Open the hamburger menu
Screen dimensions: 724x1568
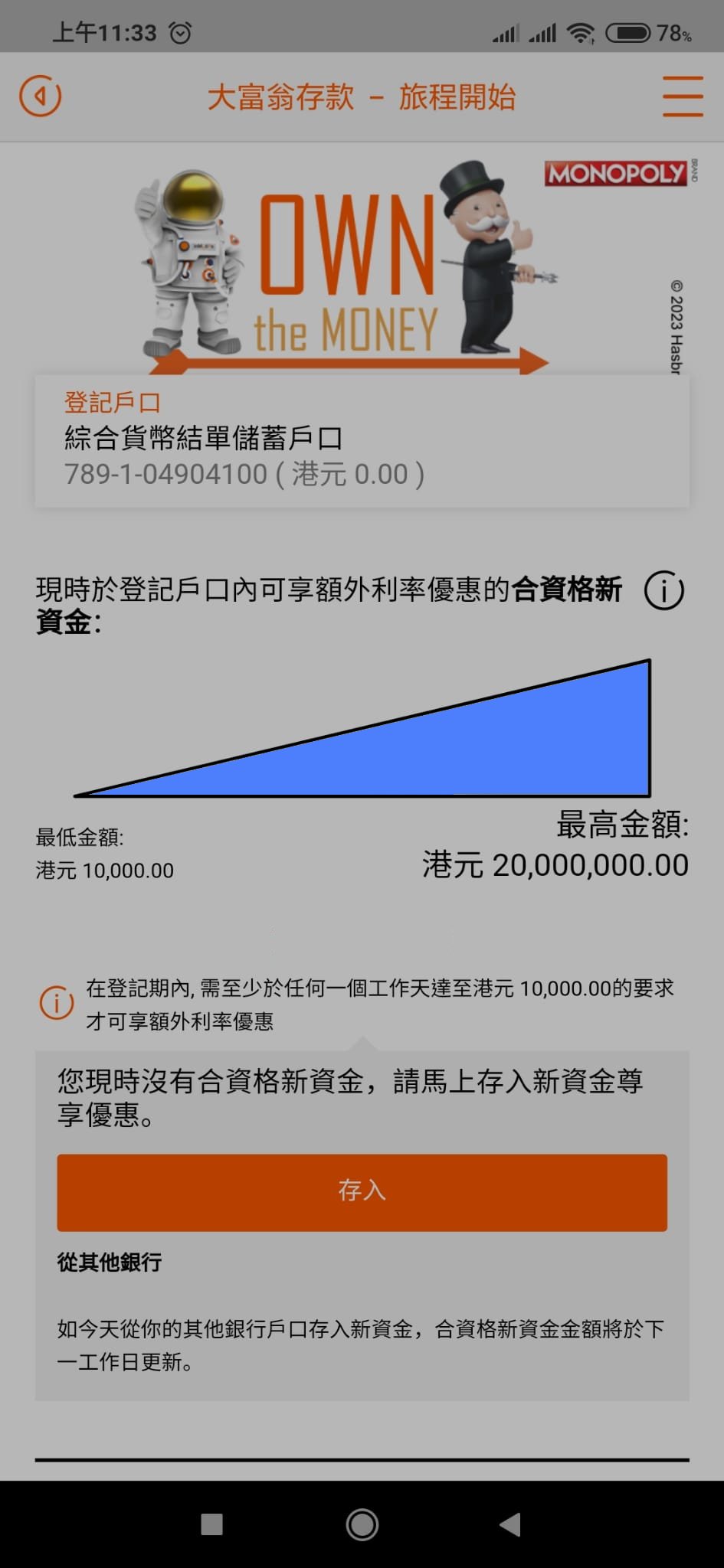pos(683,97)
